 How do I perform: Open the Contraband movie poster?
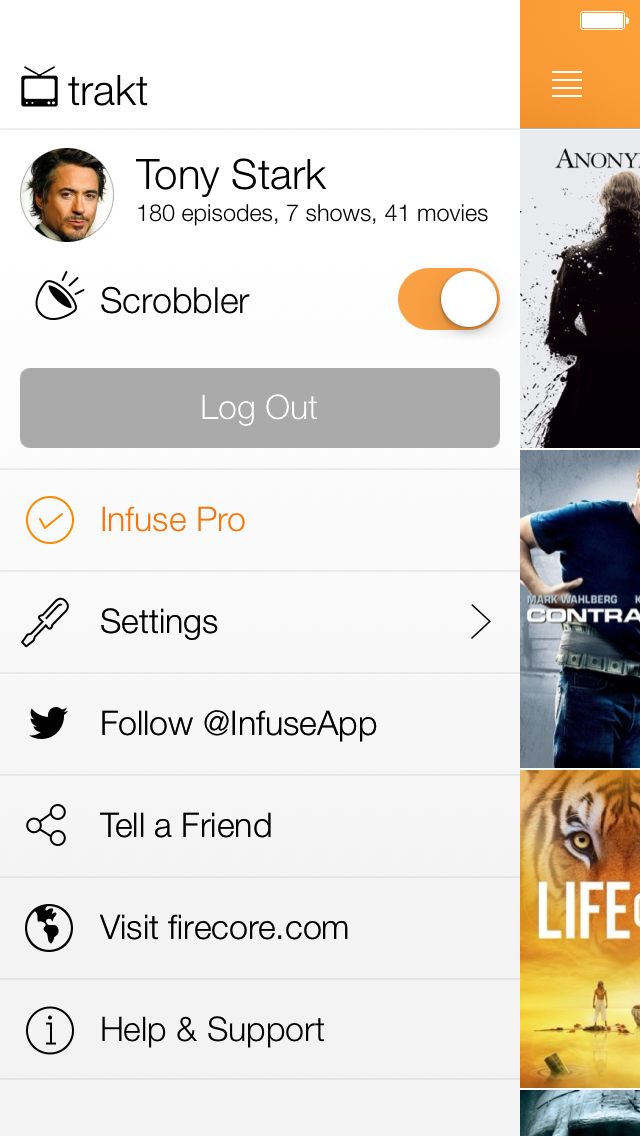click(x=581, y=609)
